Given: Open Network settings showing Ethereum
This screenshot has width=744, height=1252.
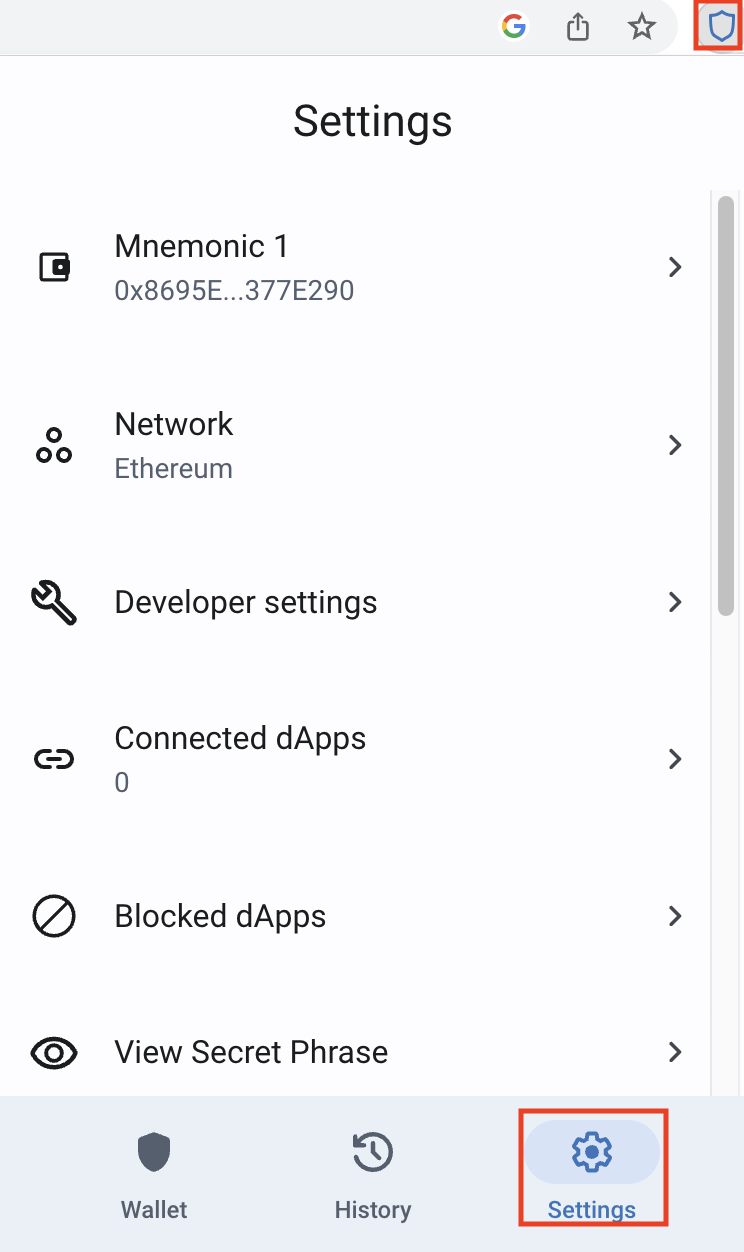Looking at the screenshot, I should pos(360,445).
